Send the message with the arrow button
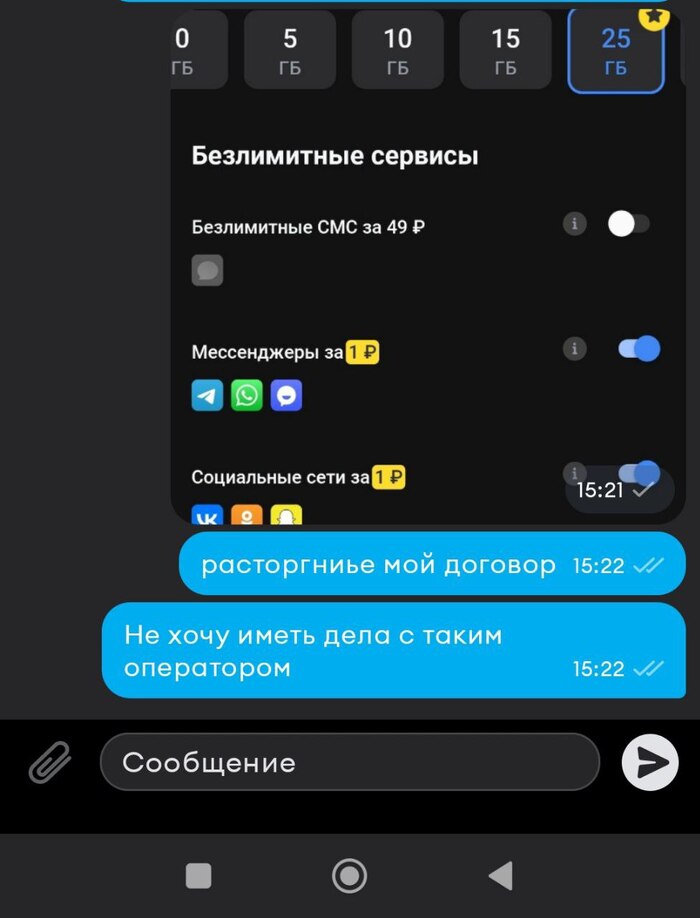 pos(650,763)
